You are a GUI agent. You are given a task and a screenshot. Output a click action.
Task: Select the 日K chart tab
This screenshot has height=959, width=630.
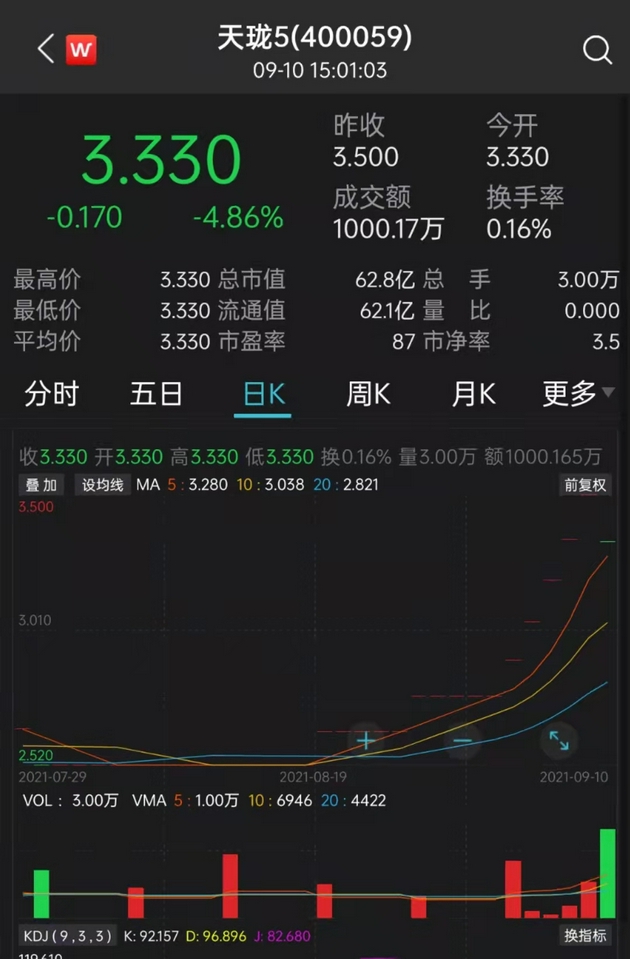pos(264,394)
